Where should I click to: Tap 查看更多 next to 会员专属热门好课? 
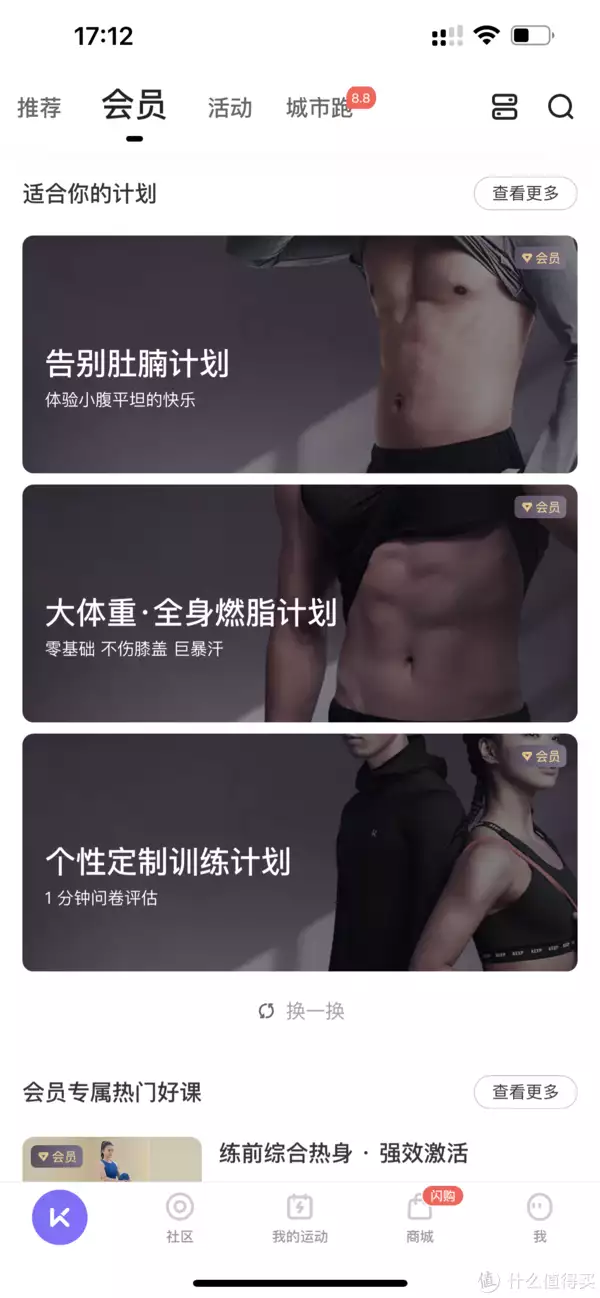[x=525, y=1092]
